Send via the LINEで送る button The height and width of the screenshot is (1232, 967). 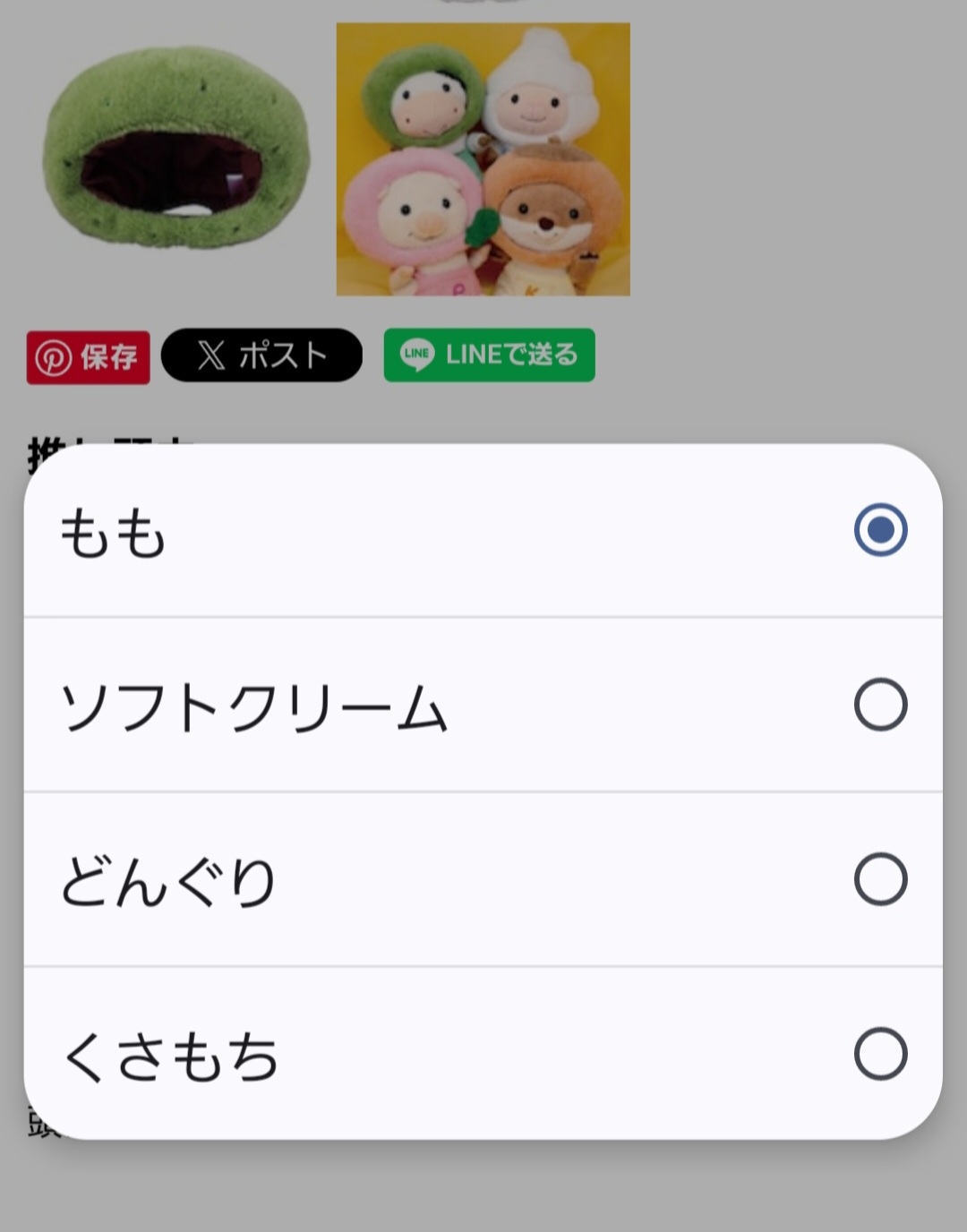[x=489, y=355]
